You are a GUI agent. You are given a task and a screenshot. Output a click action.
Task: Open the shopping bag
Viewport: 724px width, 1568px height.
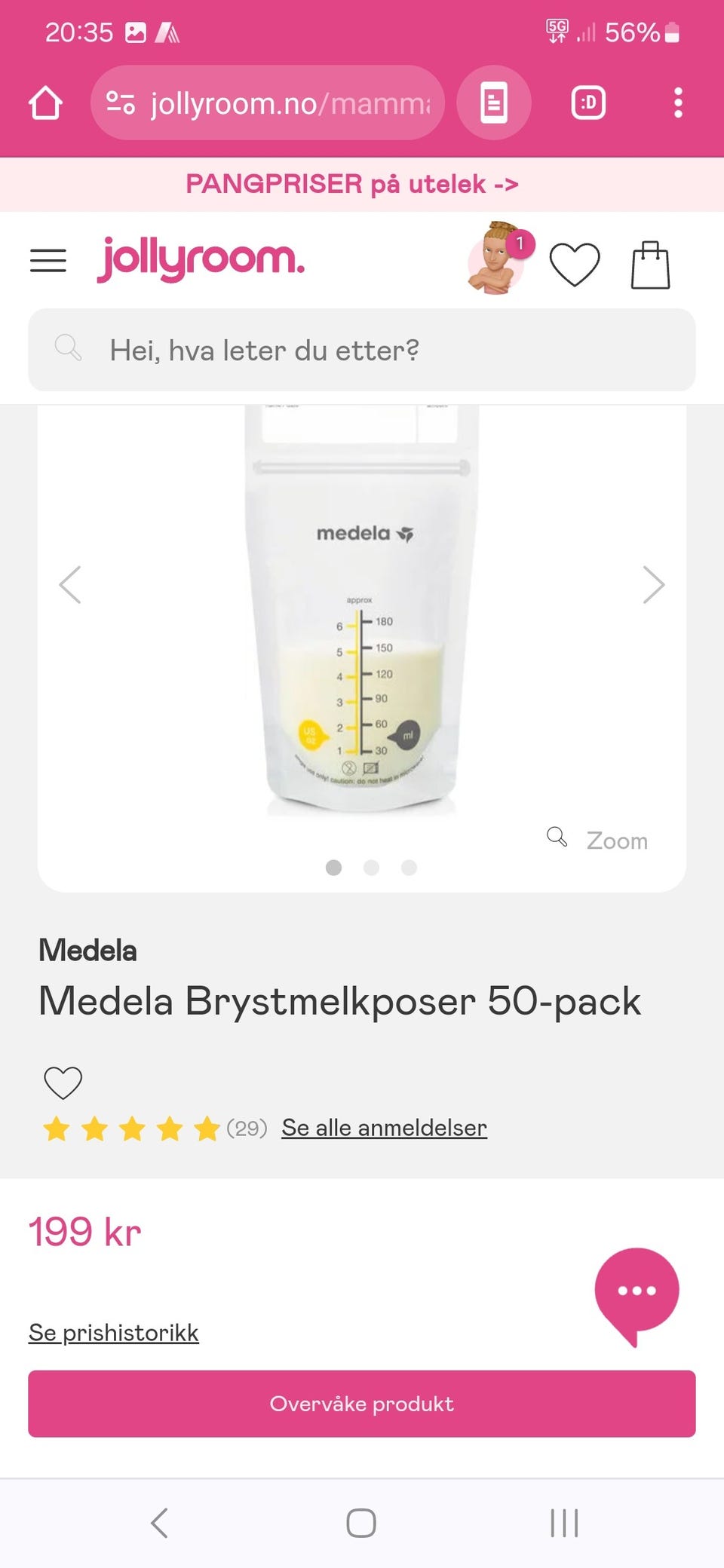click(x=650, y=265)
